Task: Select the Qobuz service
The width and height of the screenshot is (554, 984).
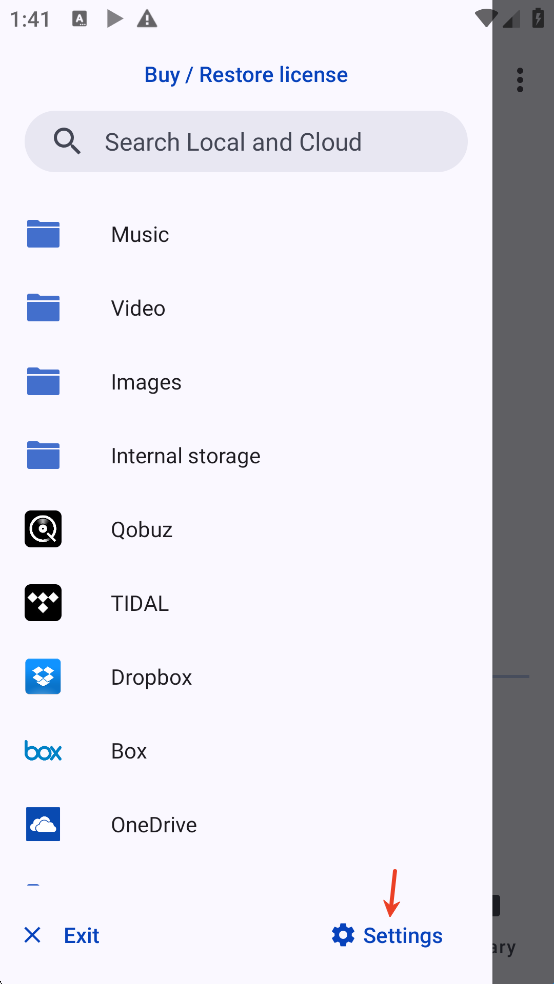Action: click(246, 530)
